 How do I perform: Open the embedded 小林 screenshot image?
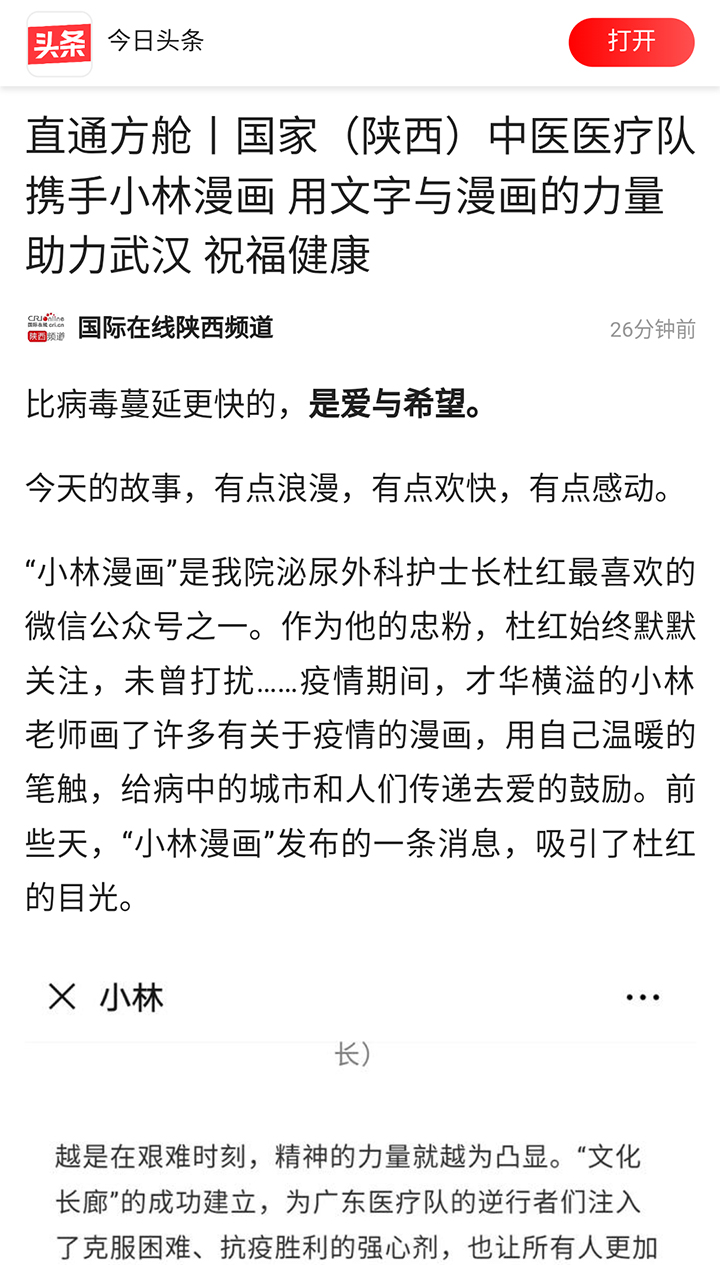[x=360, y=1111]
